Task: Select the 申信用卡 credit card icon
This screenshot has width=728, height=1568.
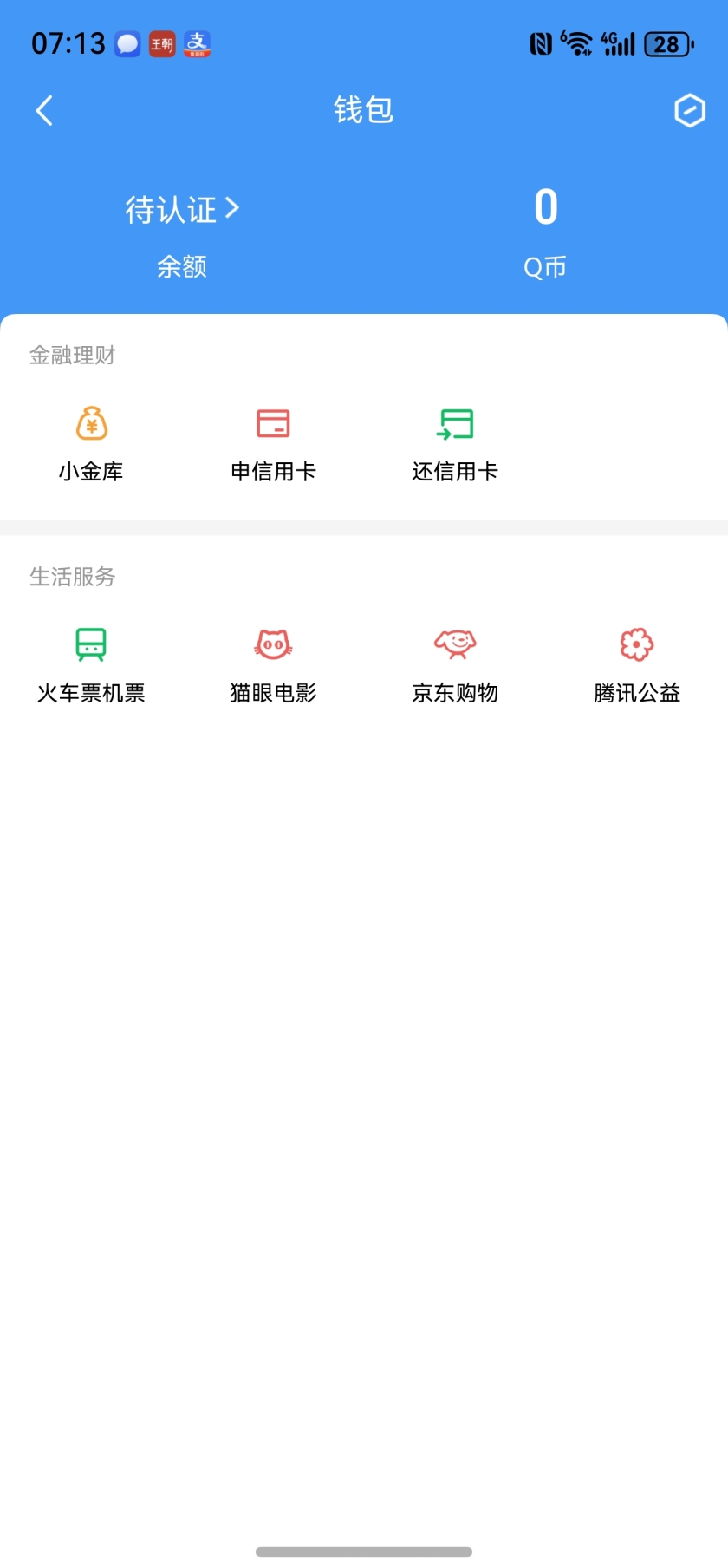Action: 273,425
